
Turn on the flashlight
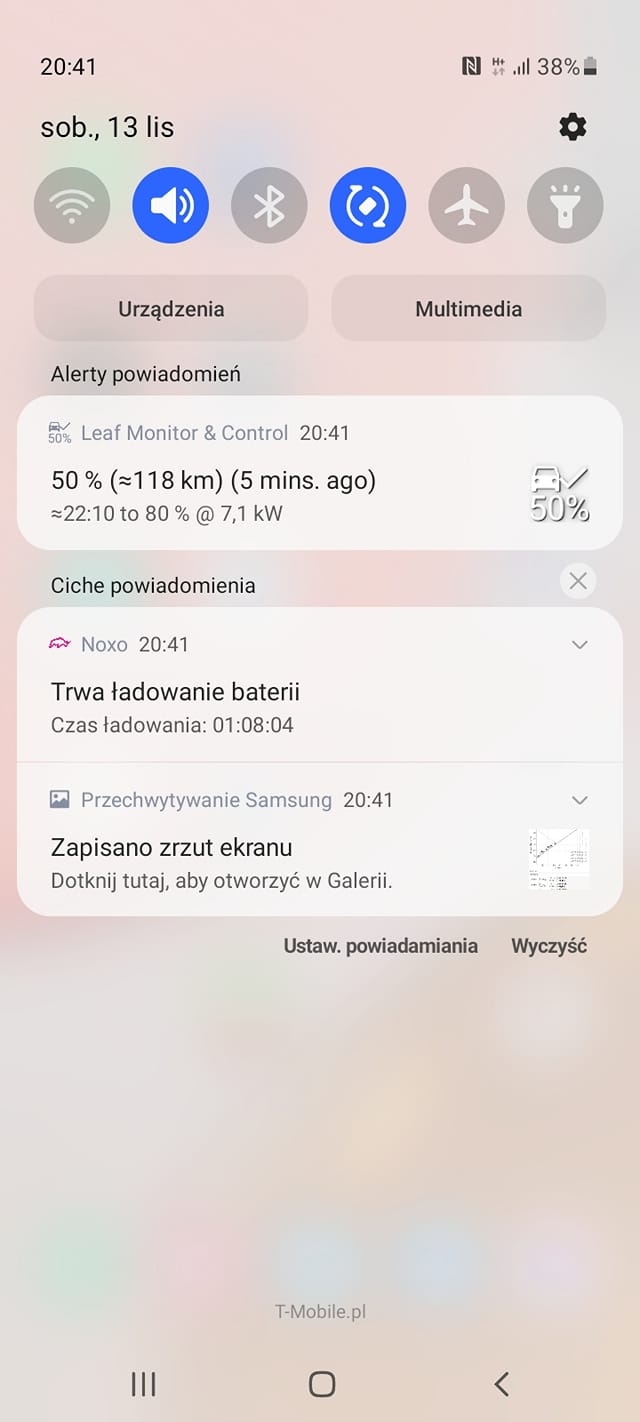tap(565, 206)
